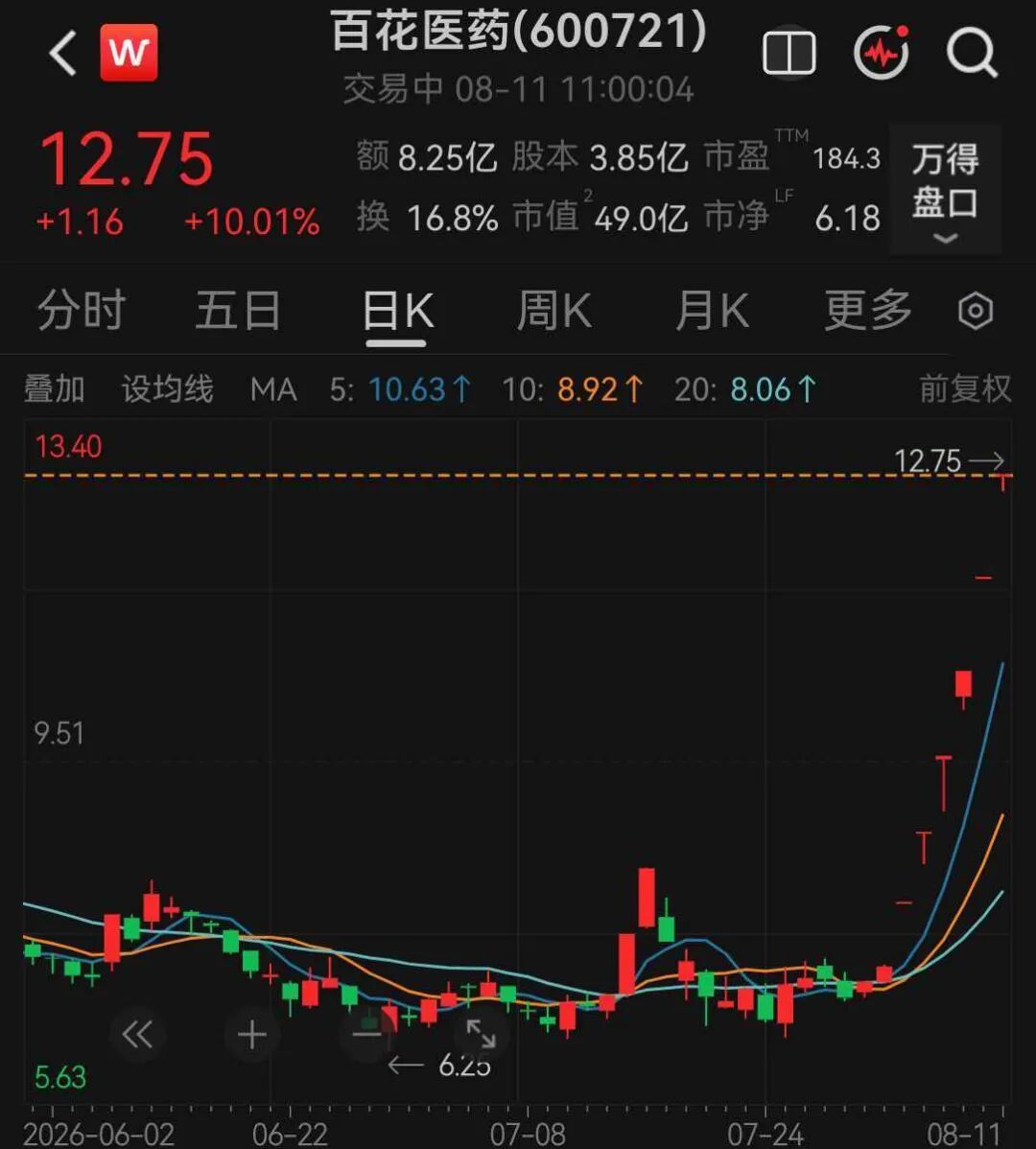Image resolution: width=1036 pixels, height=1149 pixels.
Task: Switch to the 周K tab
Action: [553, 310]
